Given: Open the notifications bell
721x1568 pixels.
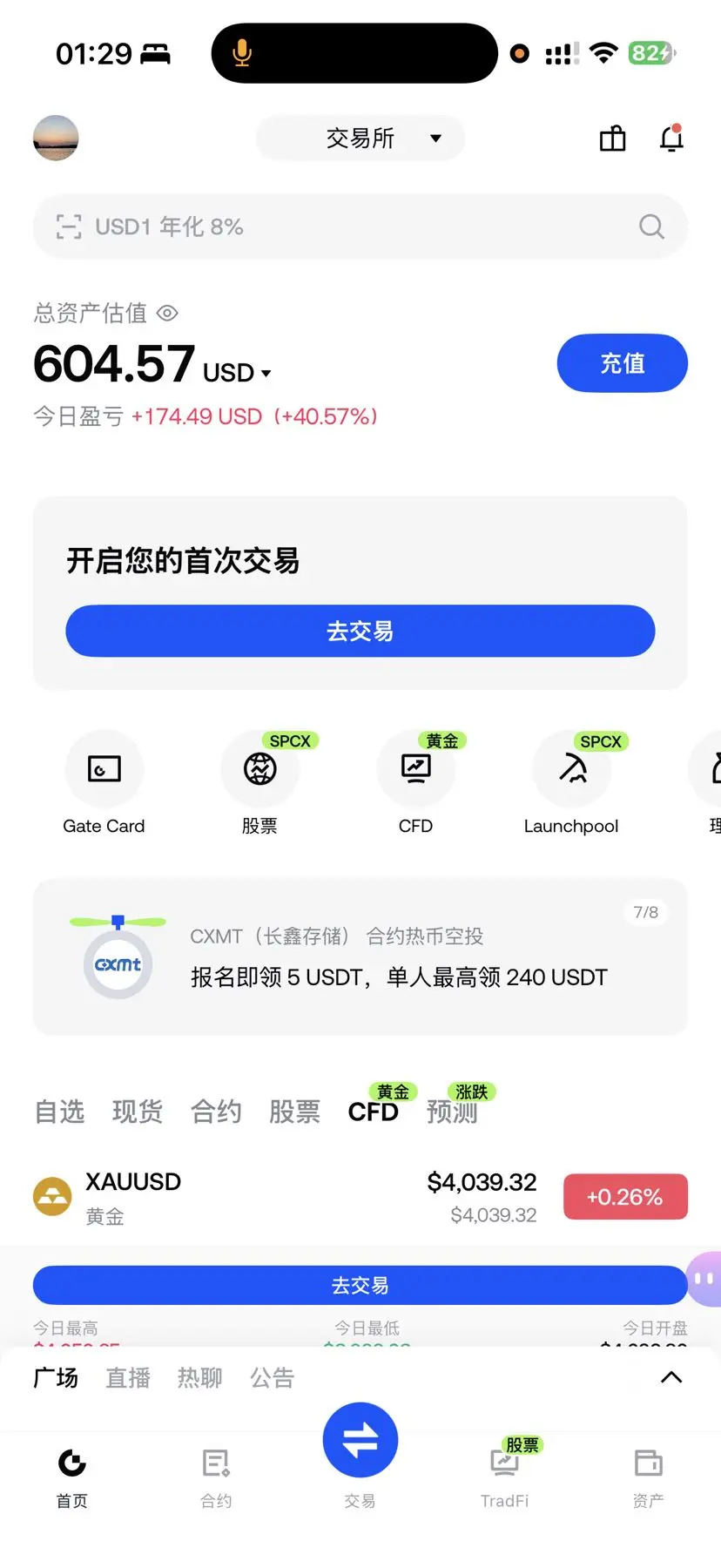Looking at the screenshot, I should [x=671, y=139].
